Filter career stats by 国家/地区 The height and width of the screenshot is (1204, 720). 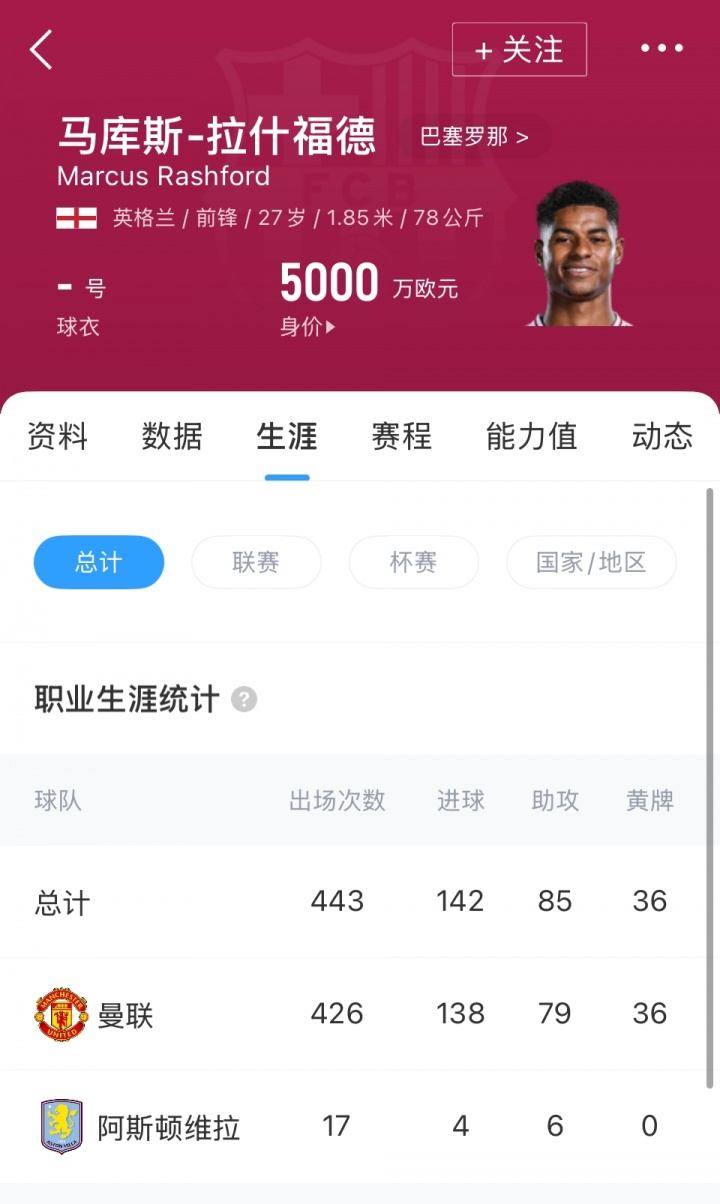[591, 562]
